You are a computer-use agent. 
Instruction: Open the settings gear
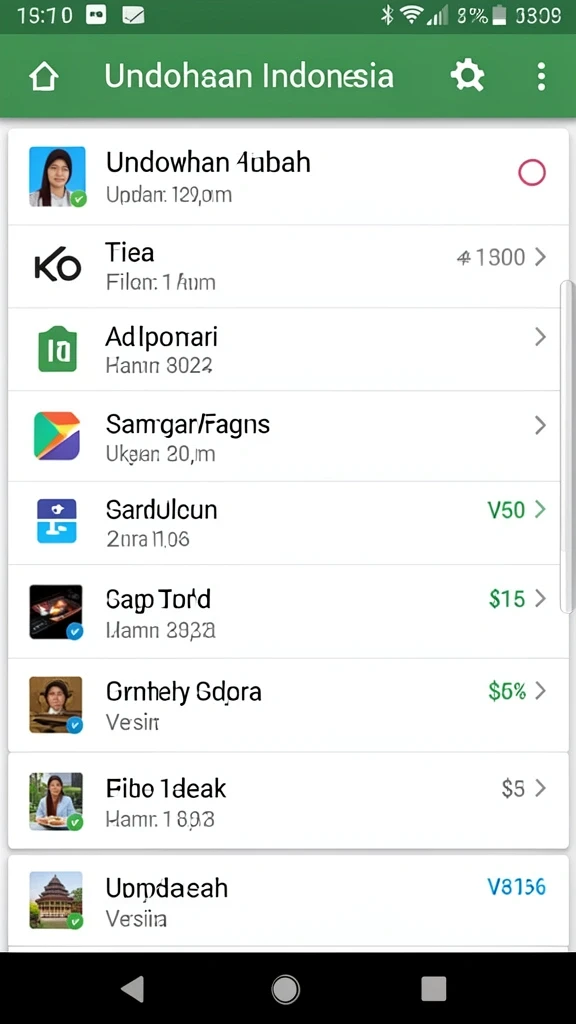coord(468,76)
